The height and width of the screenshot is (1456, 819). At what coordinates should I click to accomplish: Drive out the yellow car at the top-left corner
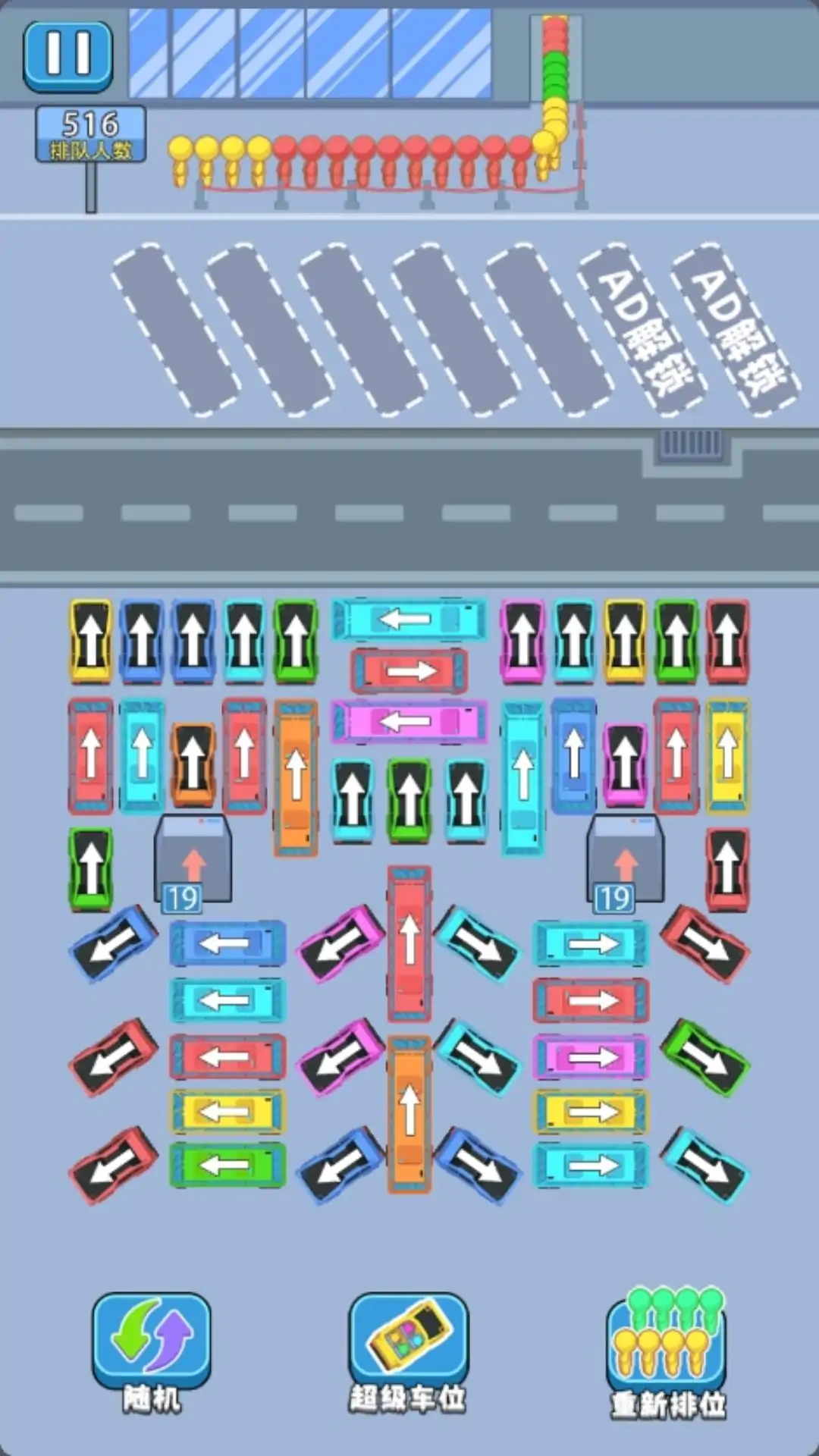click(91, 641)
